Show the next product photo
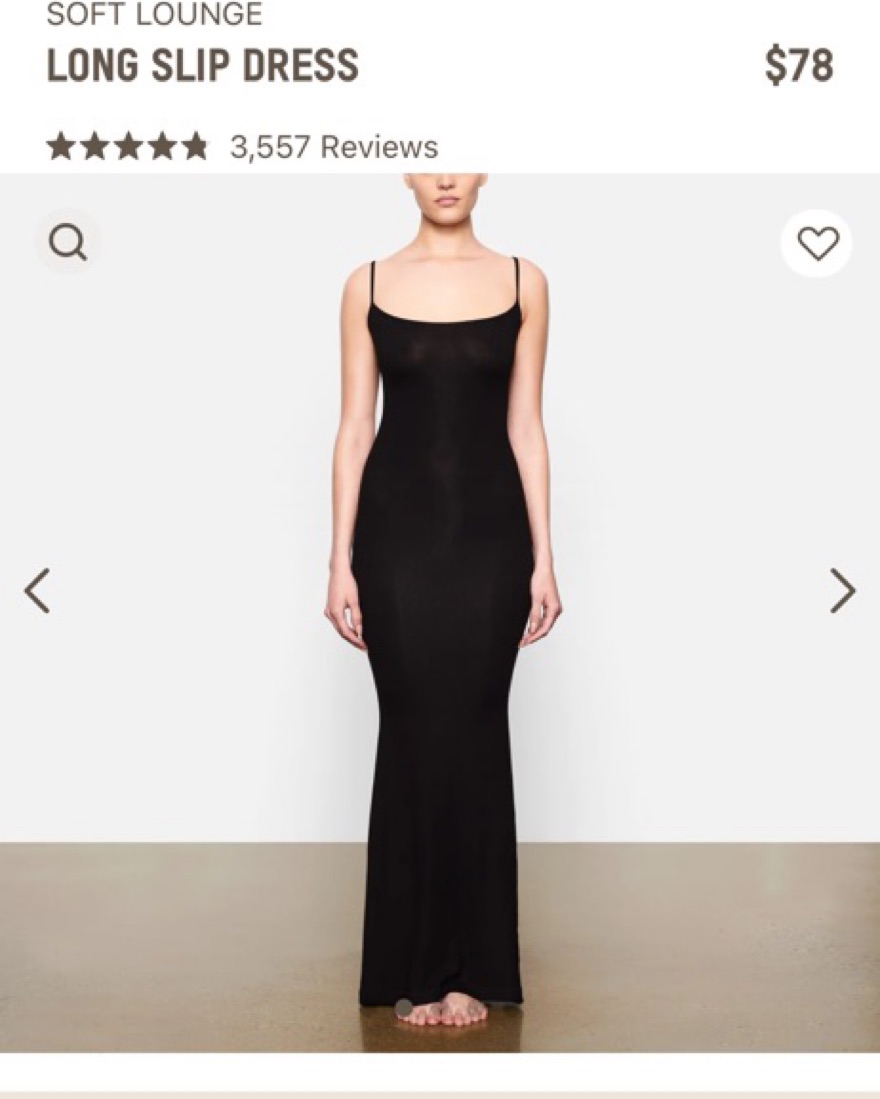 coord(843,591)
